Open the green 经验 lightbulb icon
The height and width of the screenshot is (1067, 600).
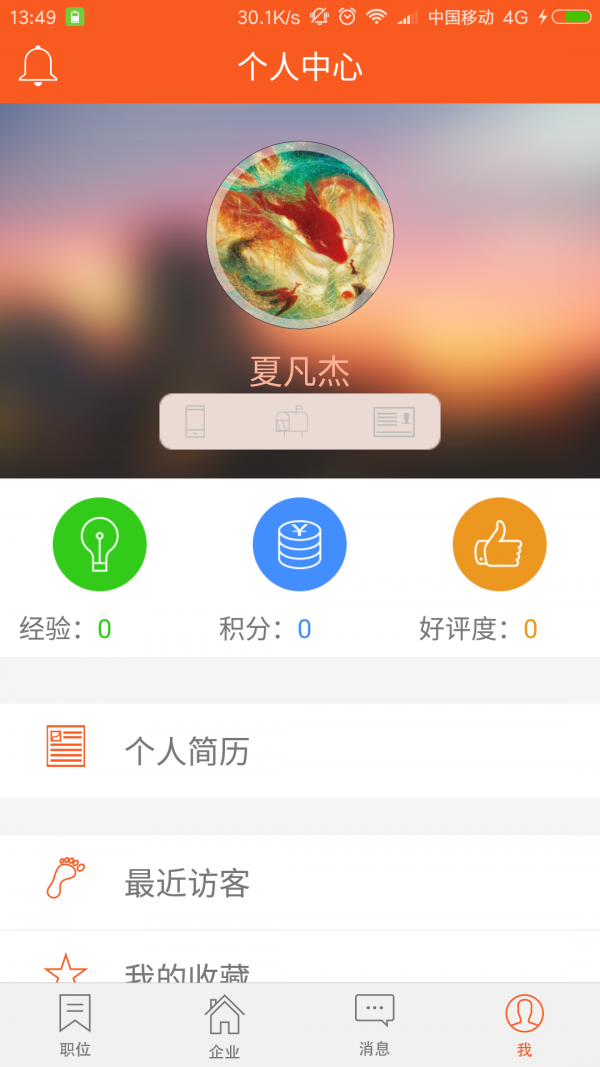pyautogui.click(x=100, y=545)
